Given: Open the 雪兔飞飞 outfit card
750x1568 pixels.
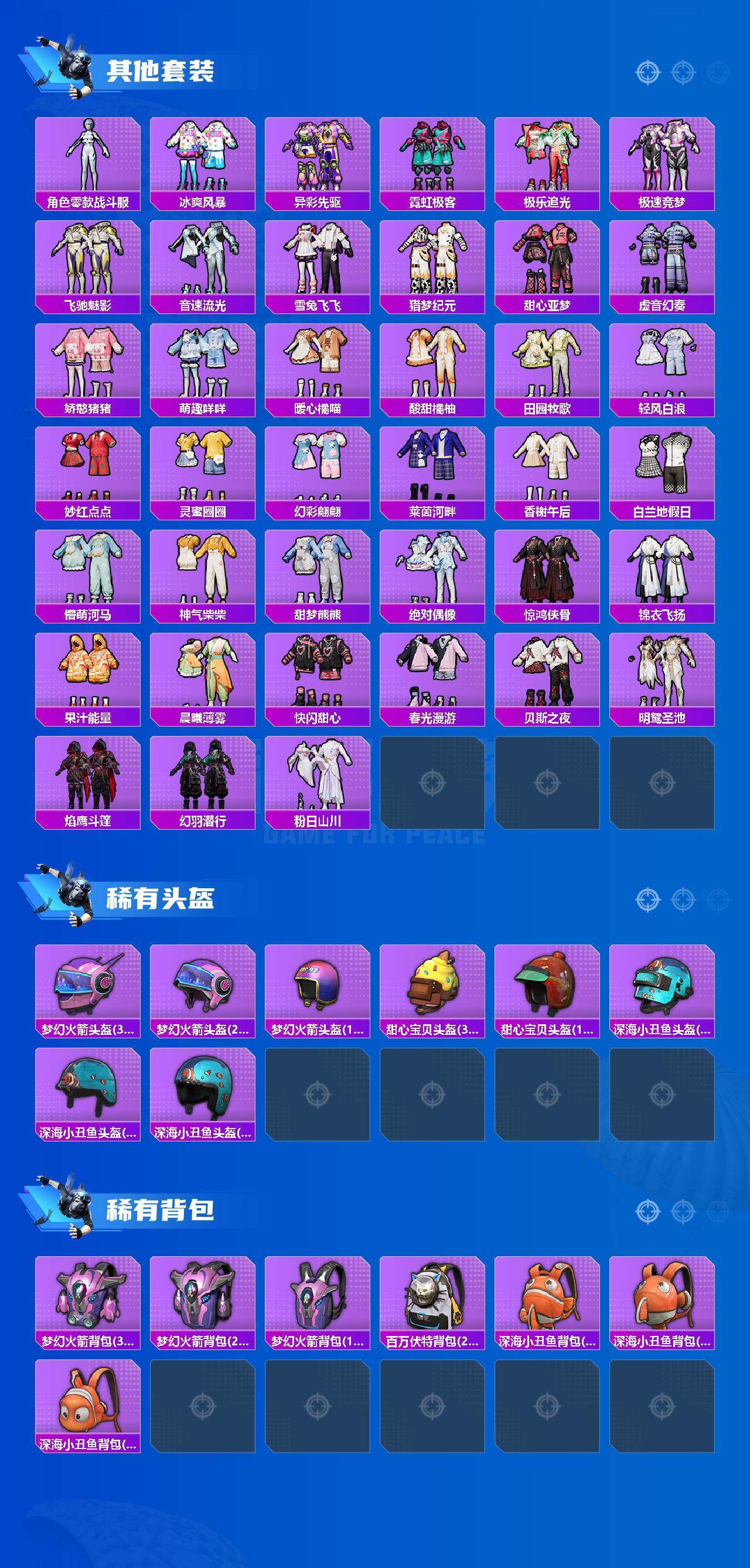Looking at the screenshot, I should 315,262.
